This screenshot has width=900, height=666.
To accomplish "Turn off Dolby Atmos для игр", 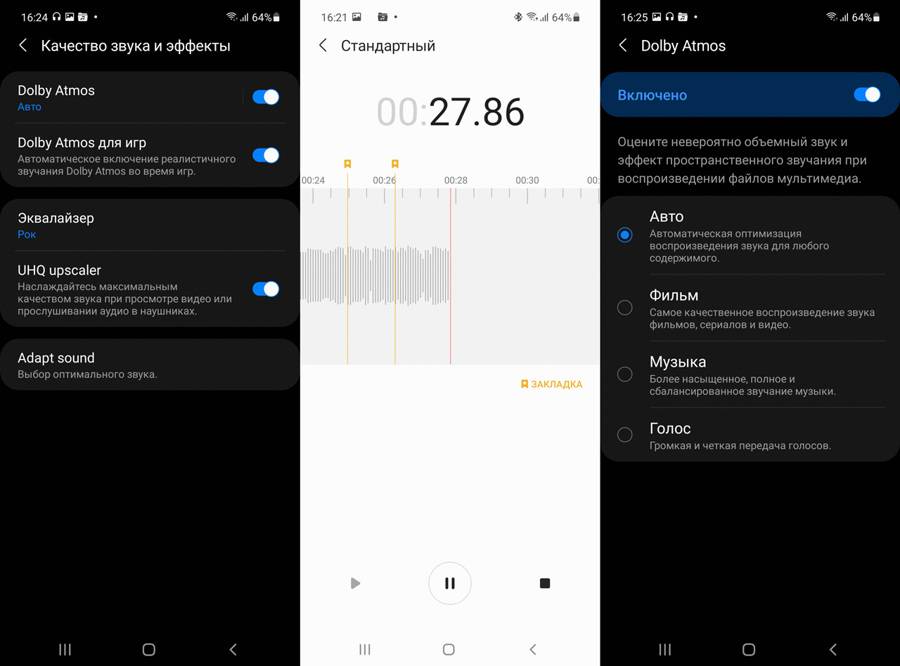I will (x=265, y=155).
